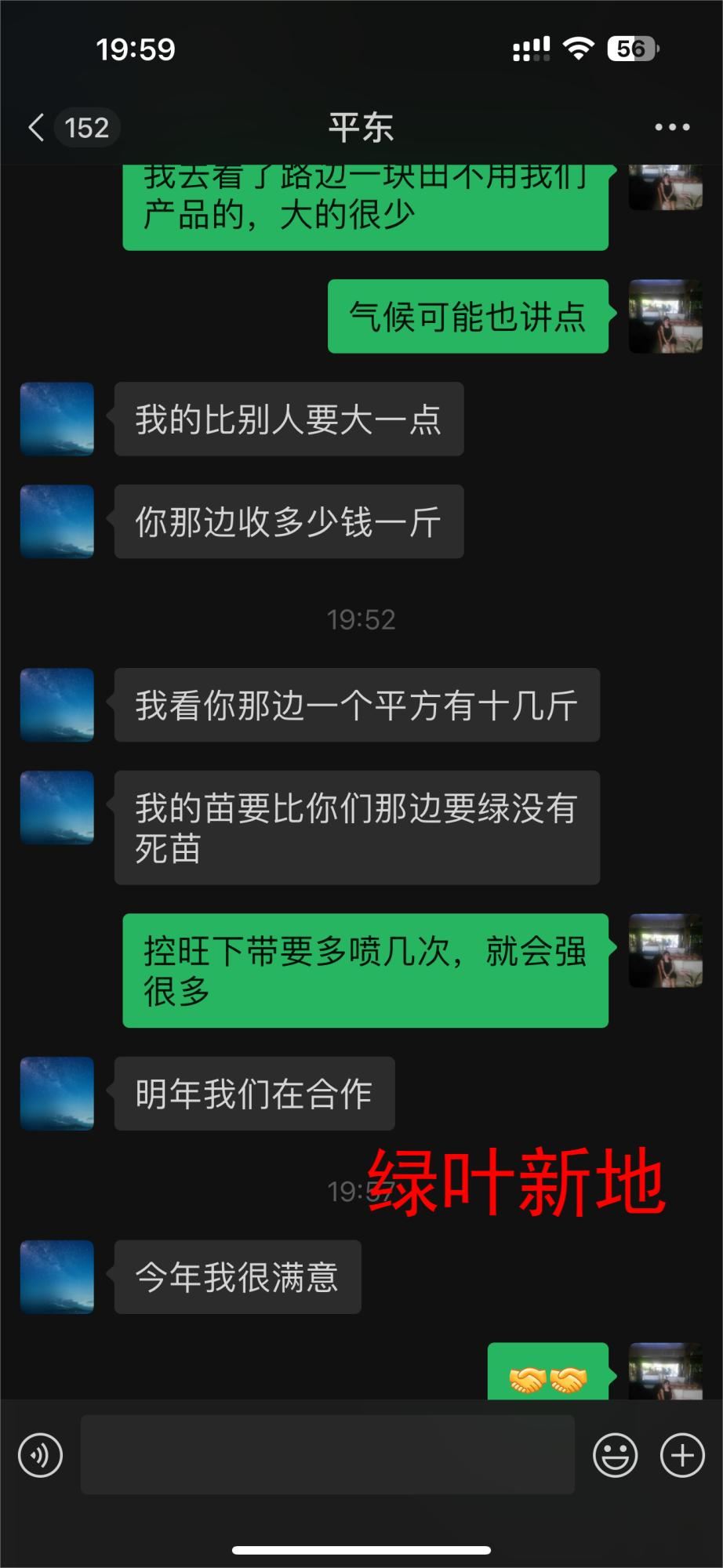Focus the message text field
This screenshot has width=723, height=1568.
[328, 1454]
